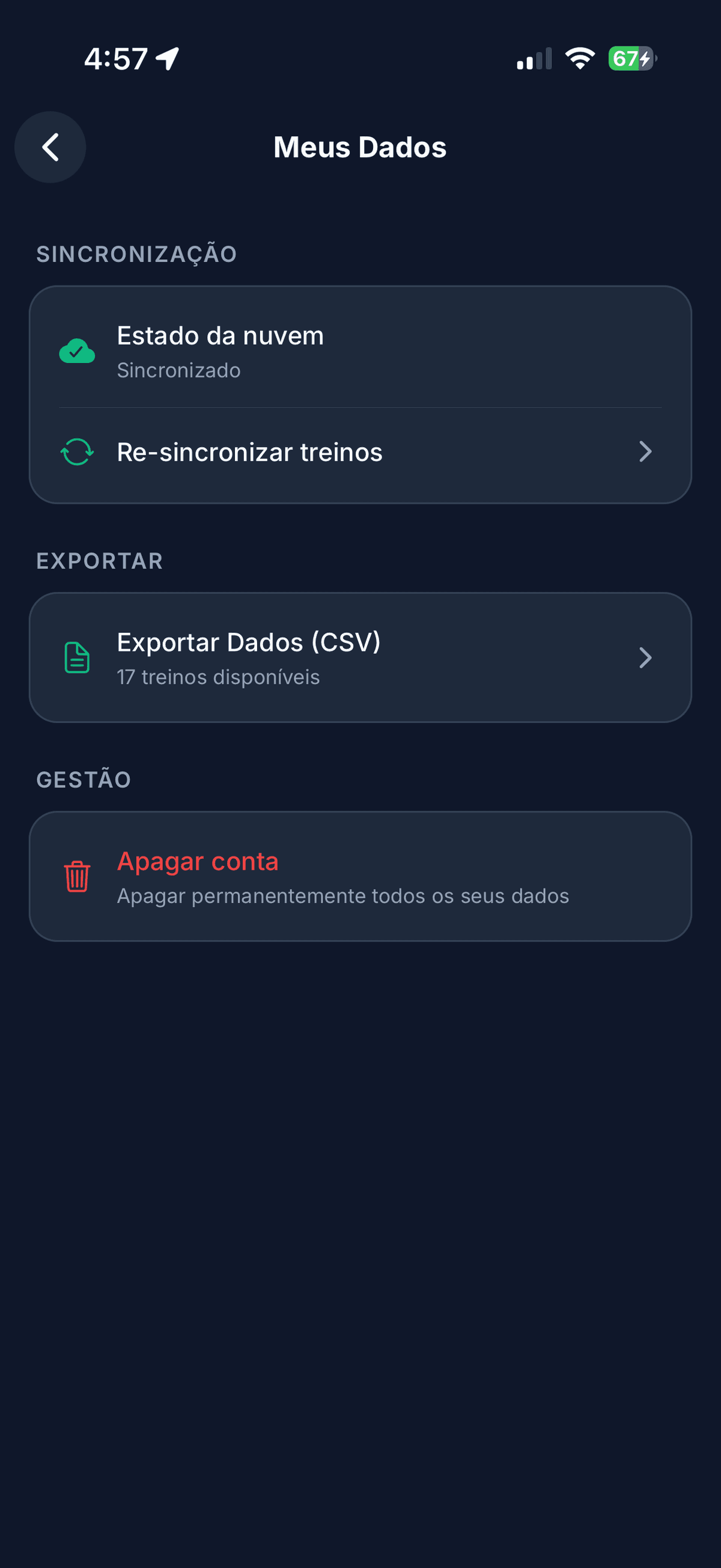Viewport: 721px width, 1568px height.
Task: Select the GESTÃO section header
Action: 84,779
